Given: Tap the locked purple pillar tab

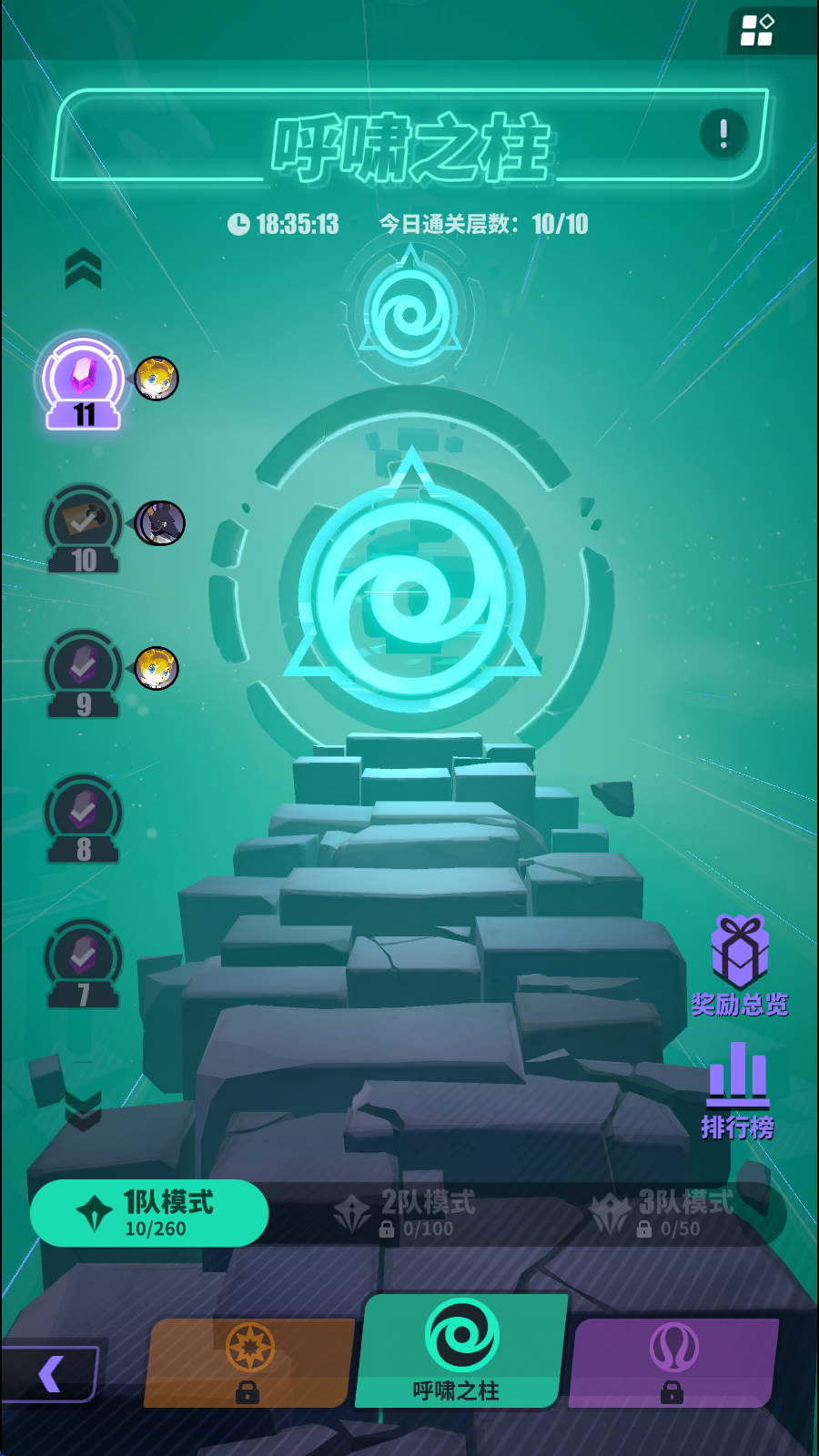Looking at the screenshot, I should point(672,1361).
